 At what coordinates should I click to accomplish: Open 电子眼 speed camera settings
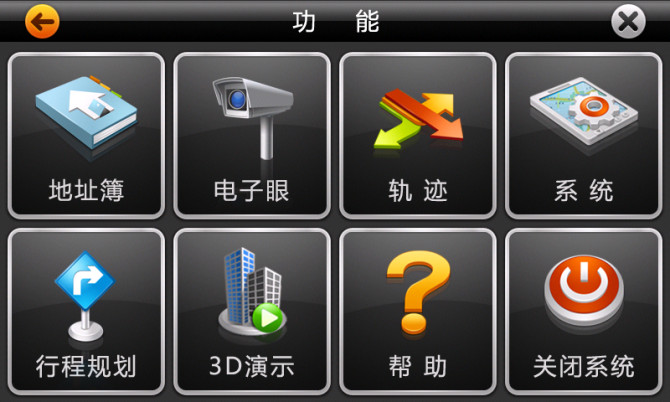click(x=252, y=135)
